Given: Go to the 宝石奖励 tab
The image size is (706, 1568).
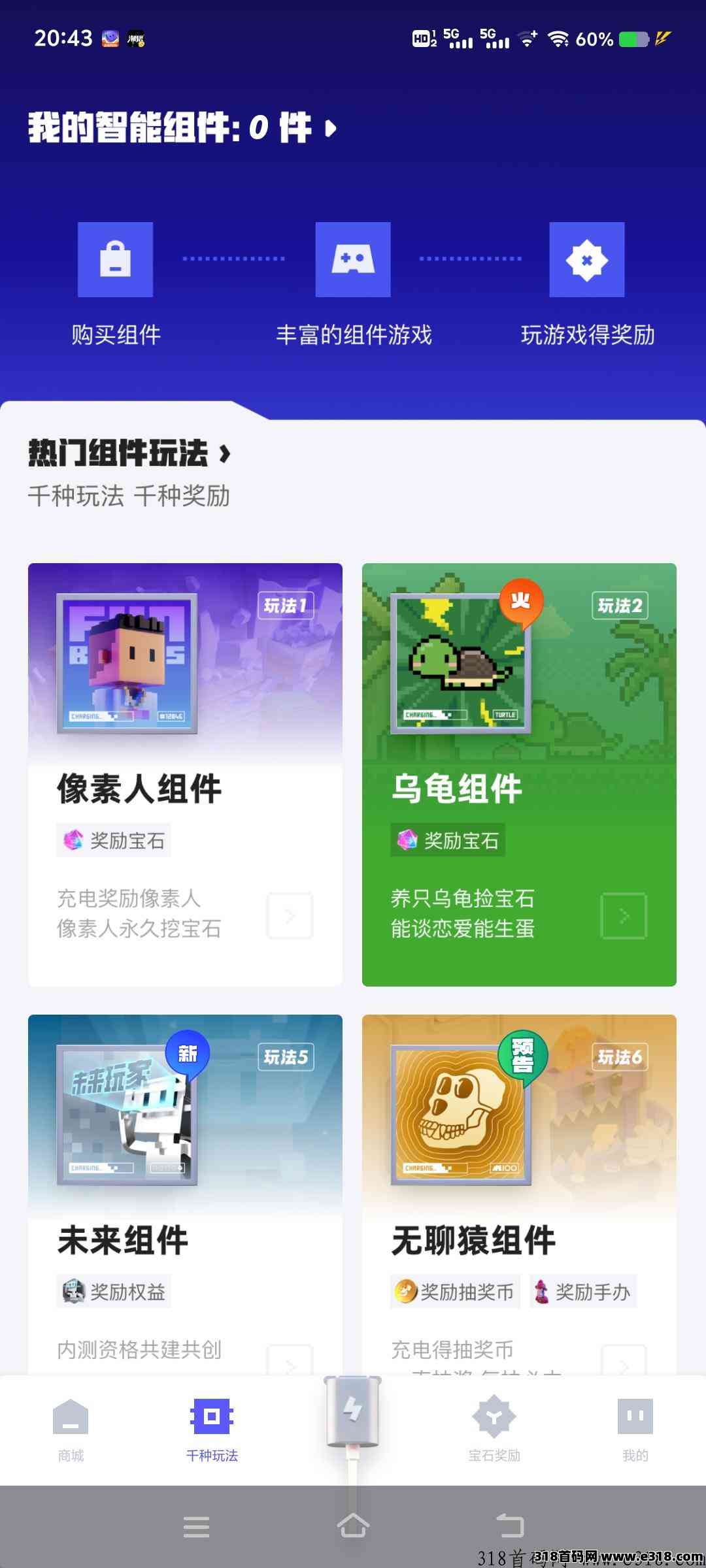Looking at the screenshot, I should coord(494,1428).
